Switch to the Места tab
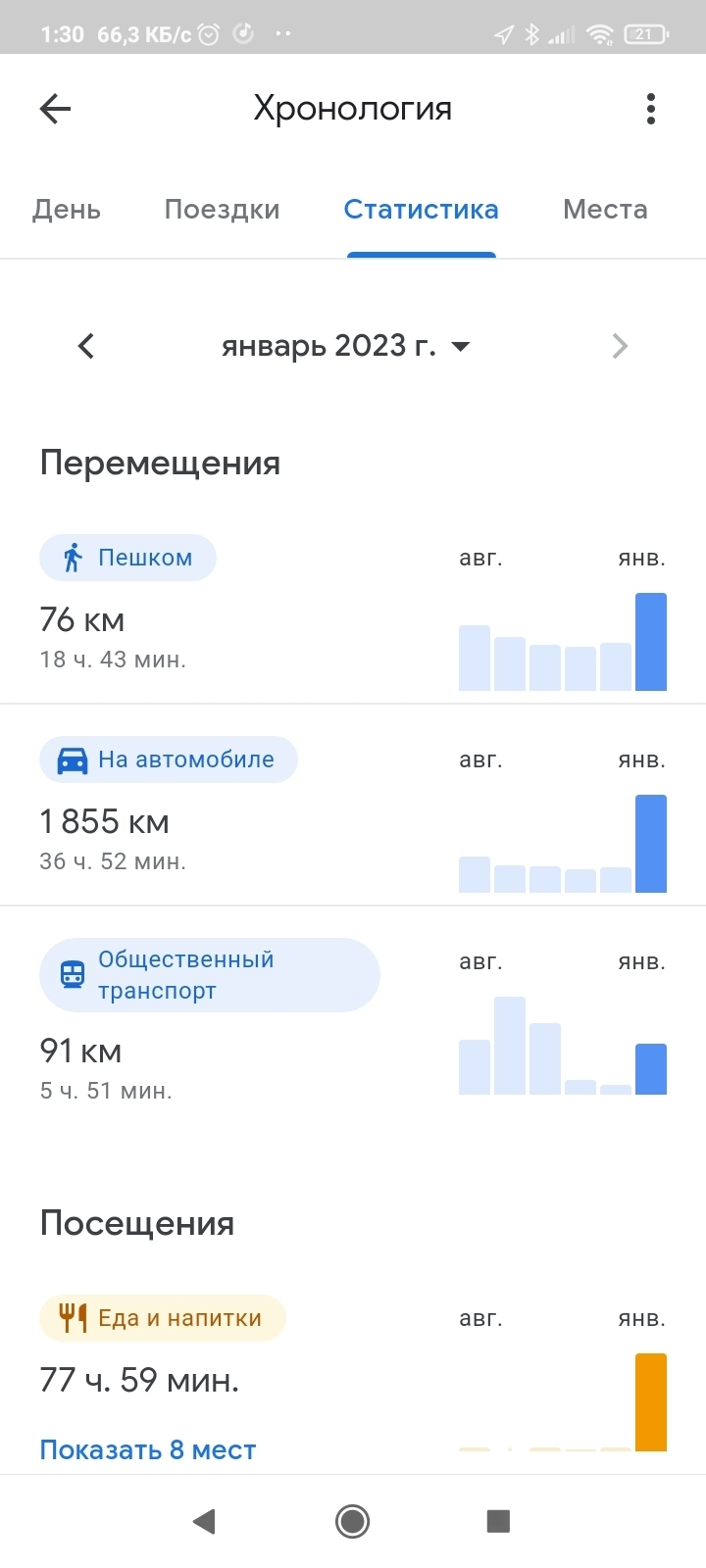Screen dimensions: 706x1568 click(605, 210)
